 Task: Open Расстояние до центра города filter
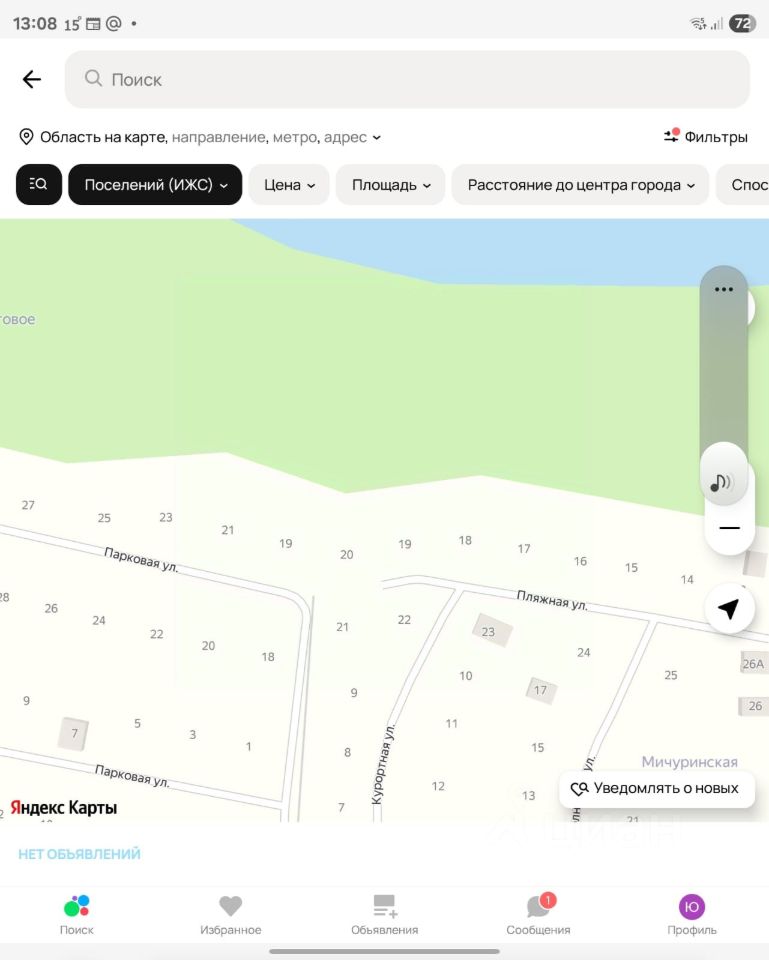(580, 185)
